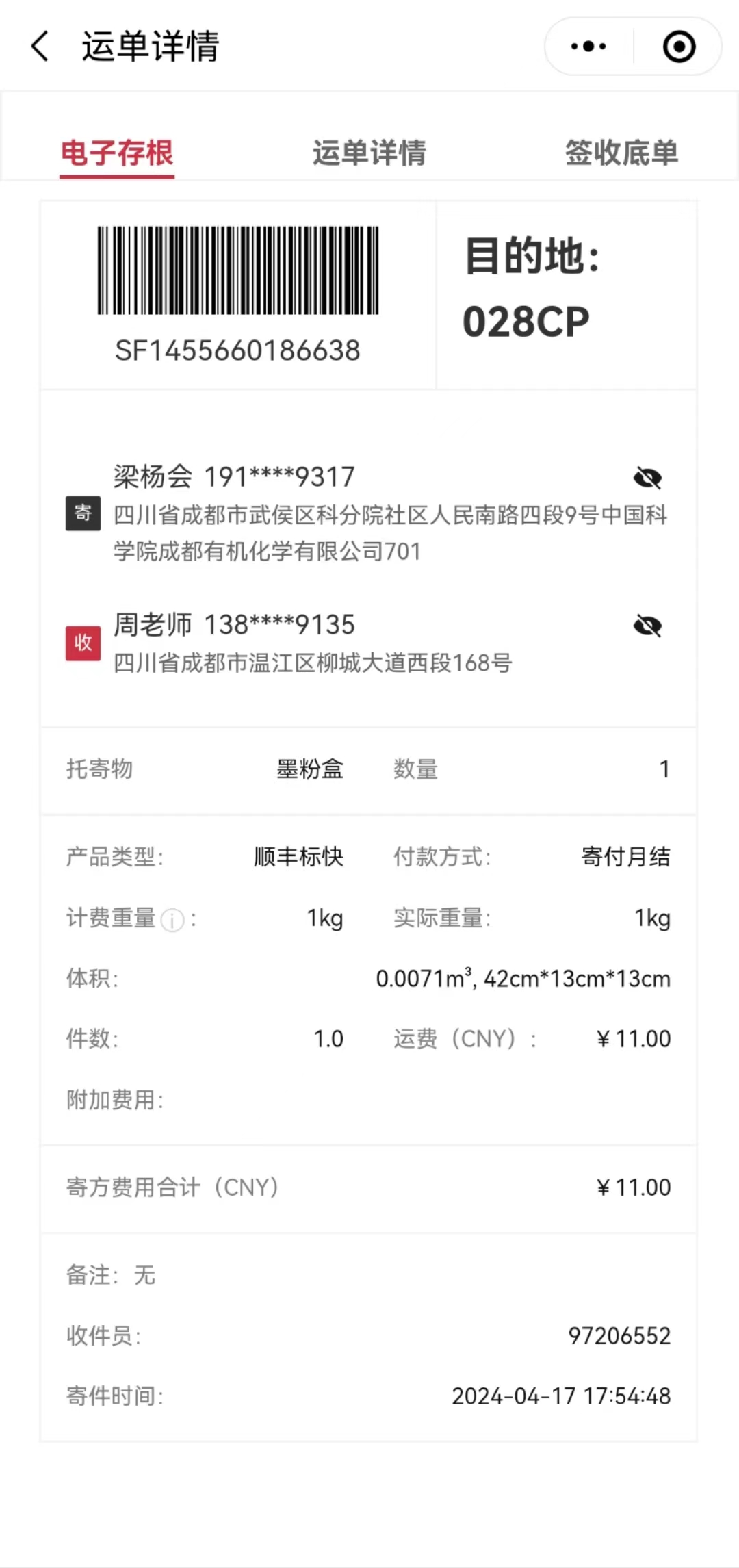Open the mini program three-dot menu
The height and width of the screenshot is (1568, 739).
(x=588, y=47)
